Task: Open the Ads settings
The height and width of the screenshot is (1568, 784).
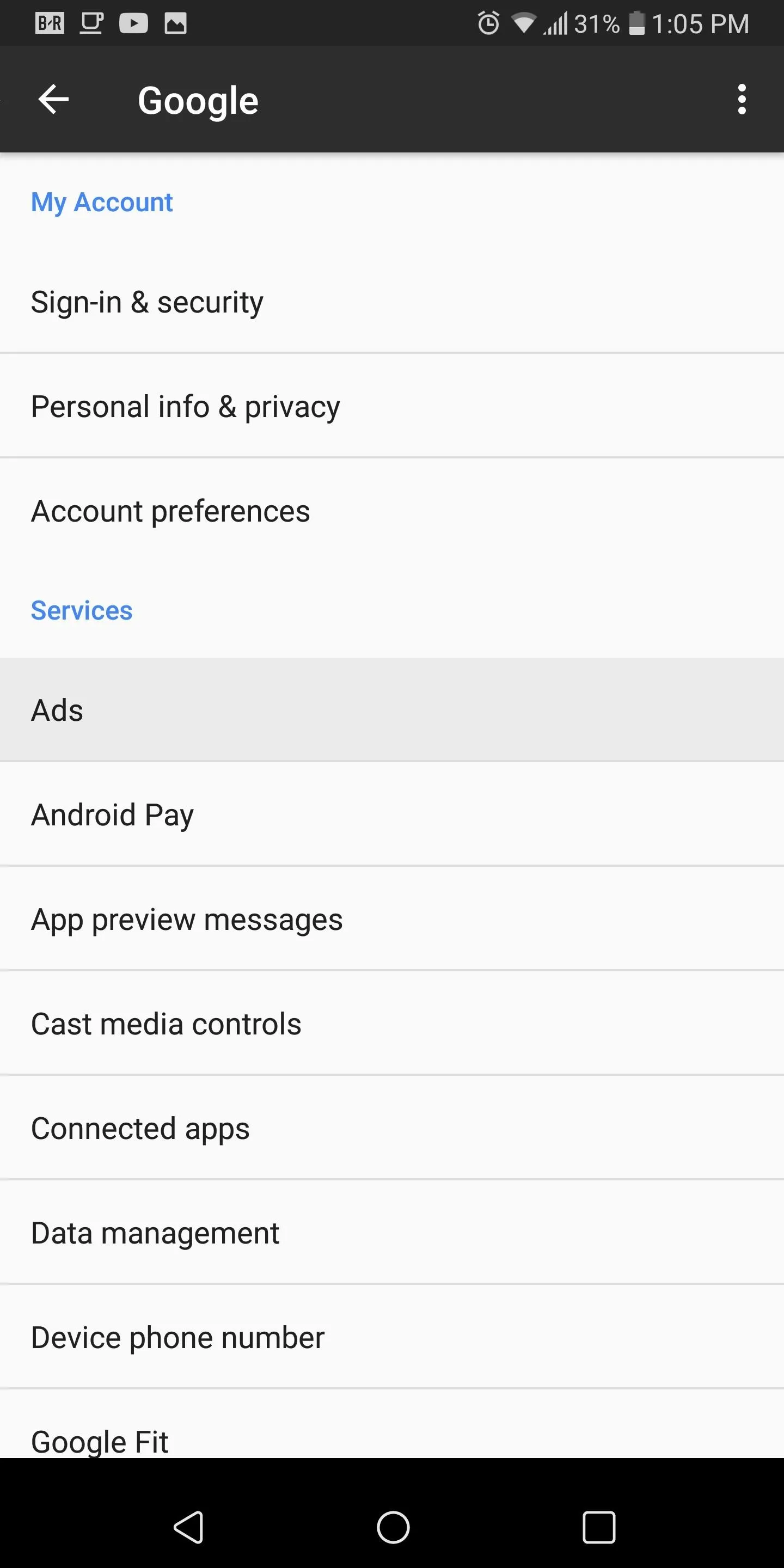Action: [x=391, y=710]
